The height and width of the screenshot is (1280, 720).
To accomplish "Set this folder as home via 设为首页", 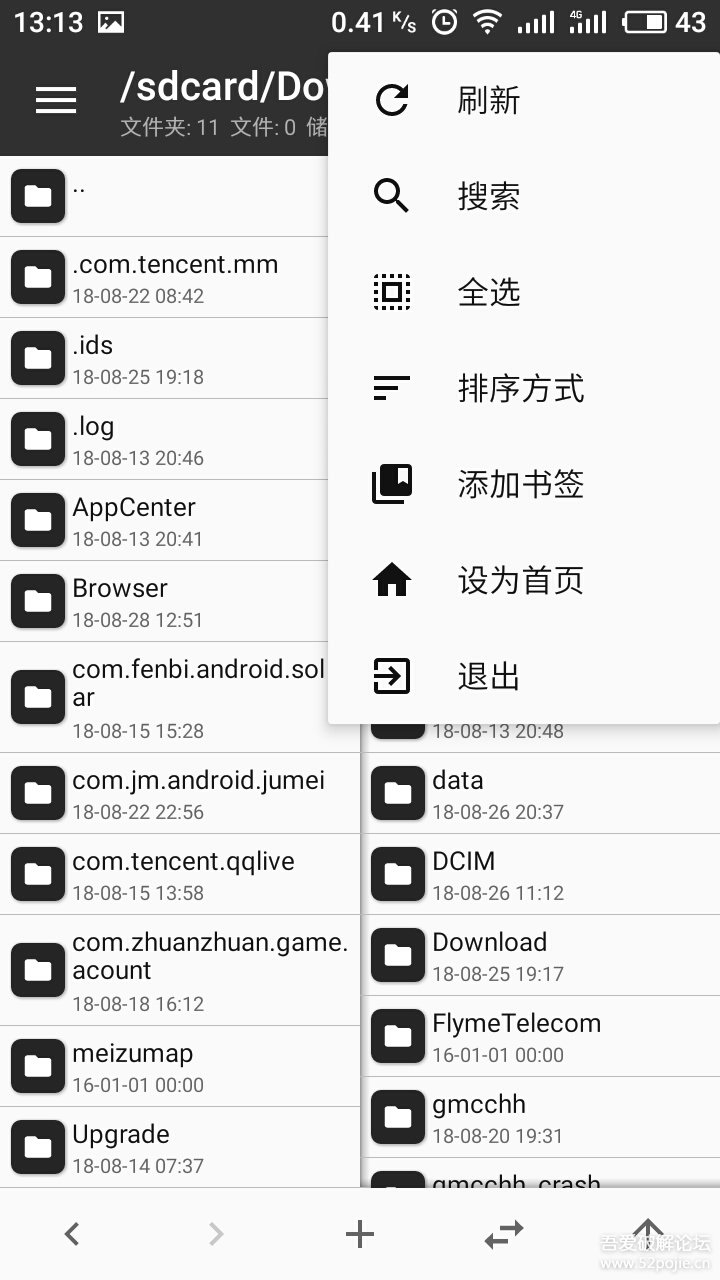I will (x=520, y=580).
